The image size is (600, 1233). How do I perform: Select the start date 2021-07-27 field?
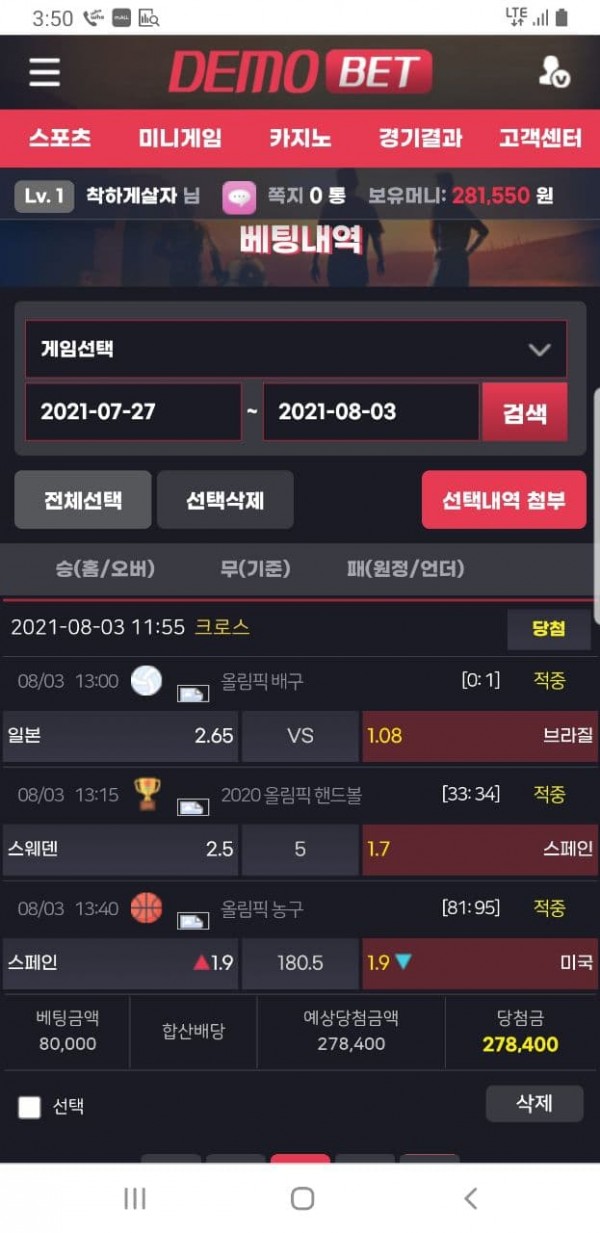pyautogui.click(x=133, y=411)
